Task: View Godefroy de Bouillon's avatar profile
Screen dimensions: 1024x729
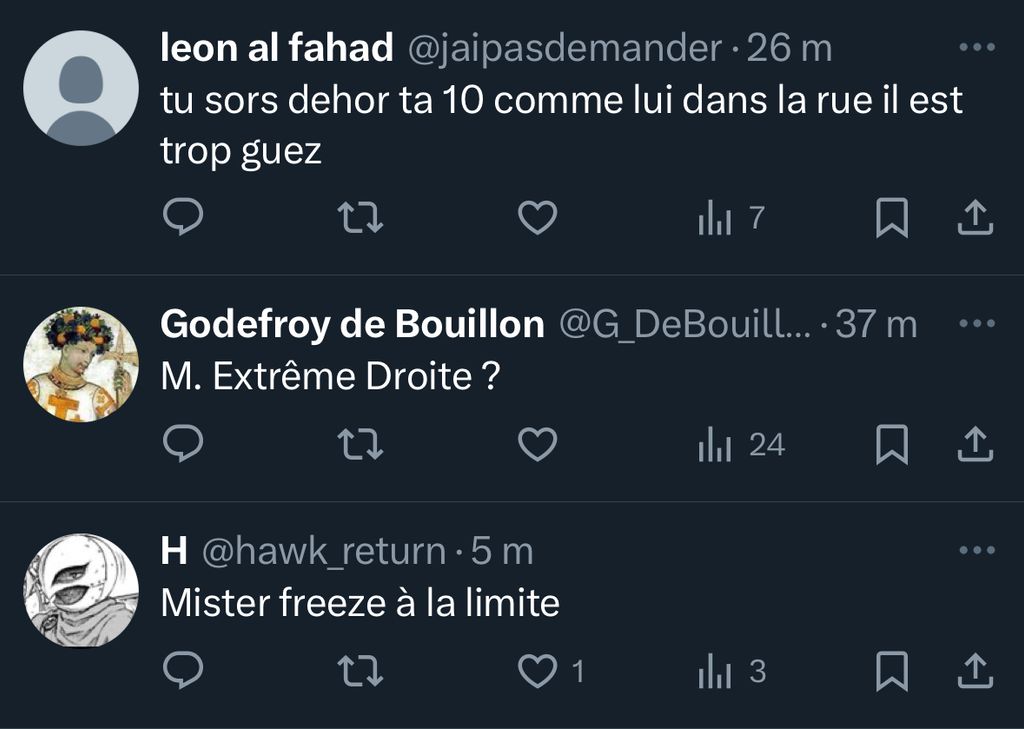Action: pyautogui.click(x=81, y=364)
